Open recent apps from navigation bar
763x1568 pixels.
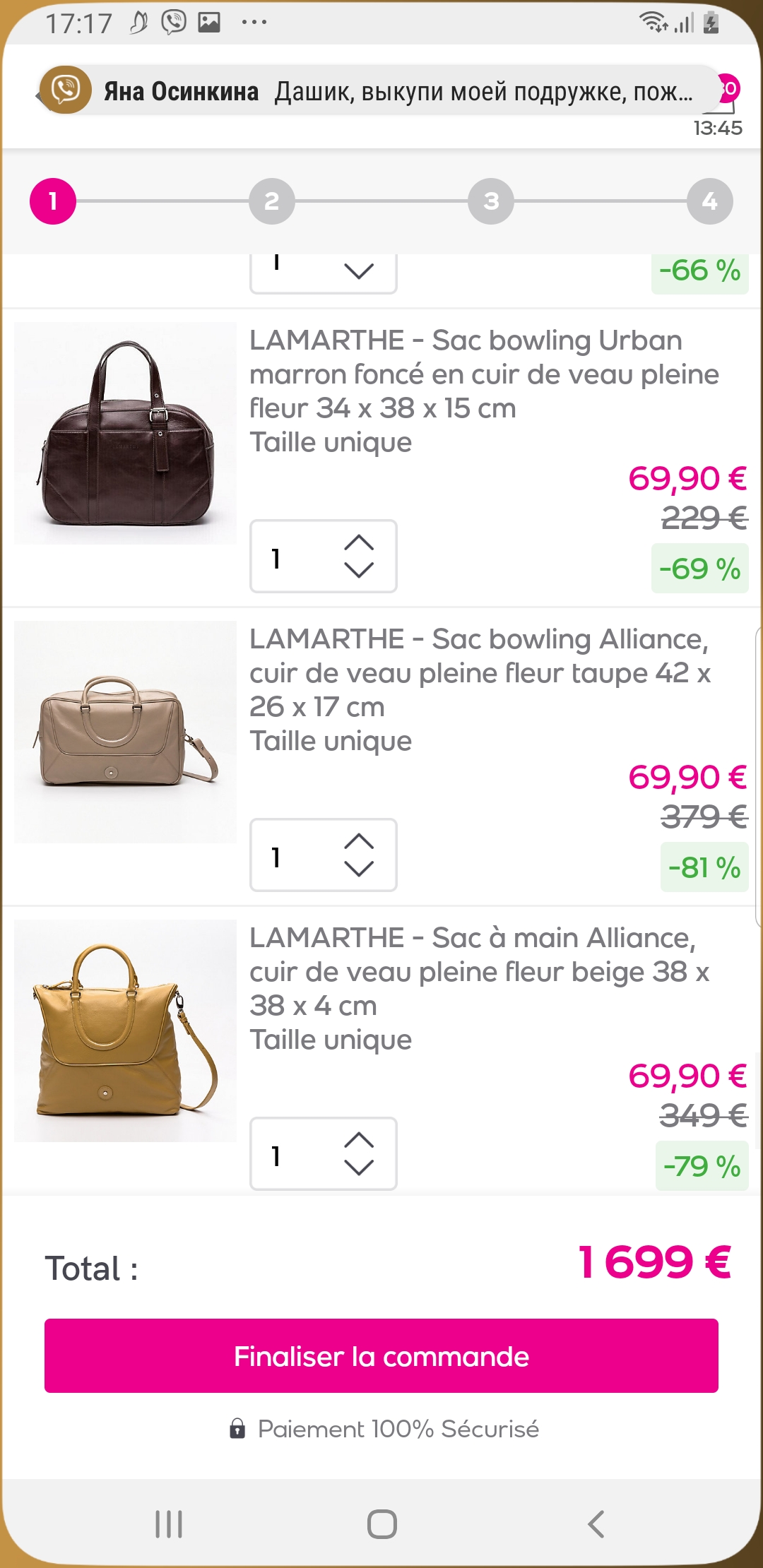click(169, 1524)
